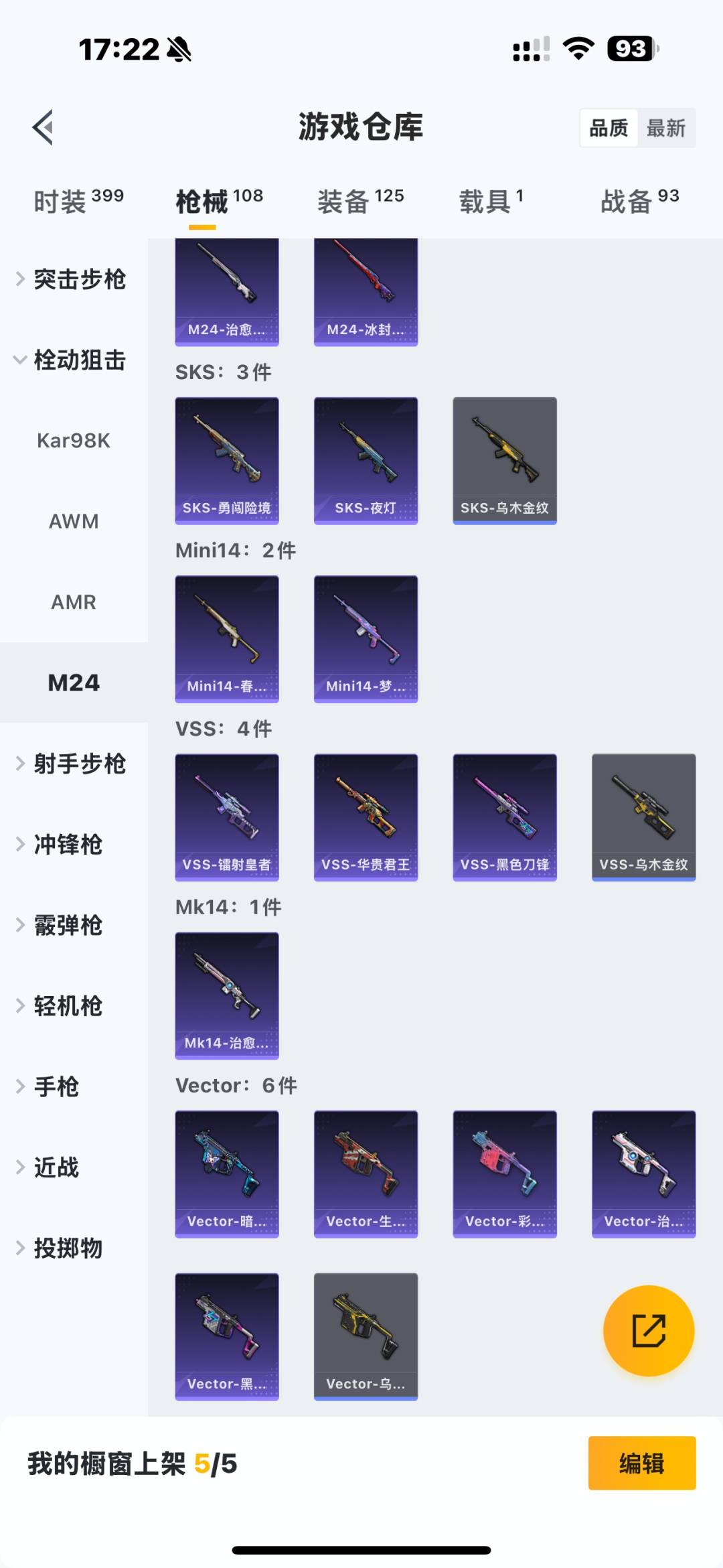Tap the back arrow icon at top left
The width and height of the screenshot is (723, 1568).
click(x=42, y=127)
